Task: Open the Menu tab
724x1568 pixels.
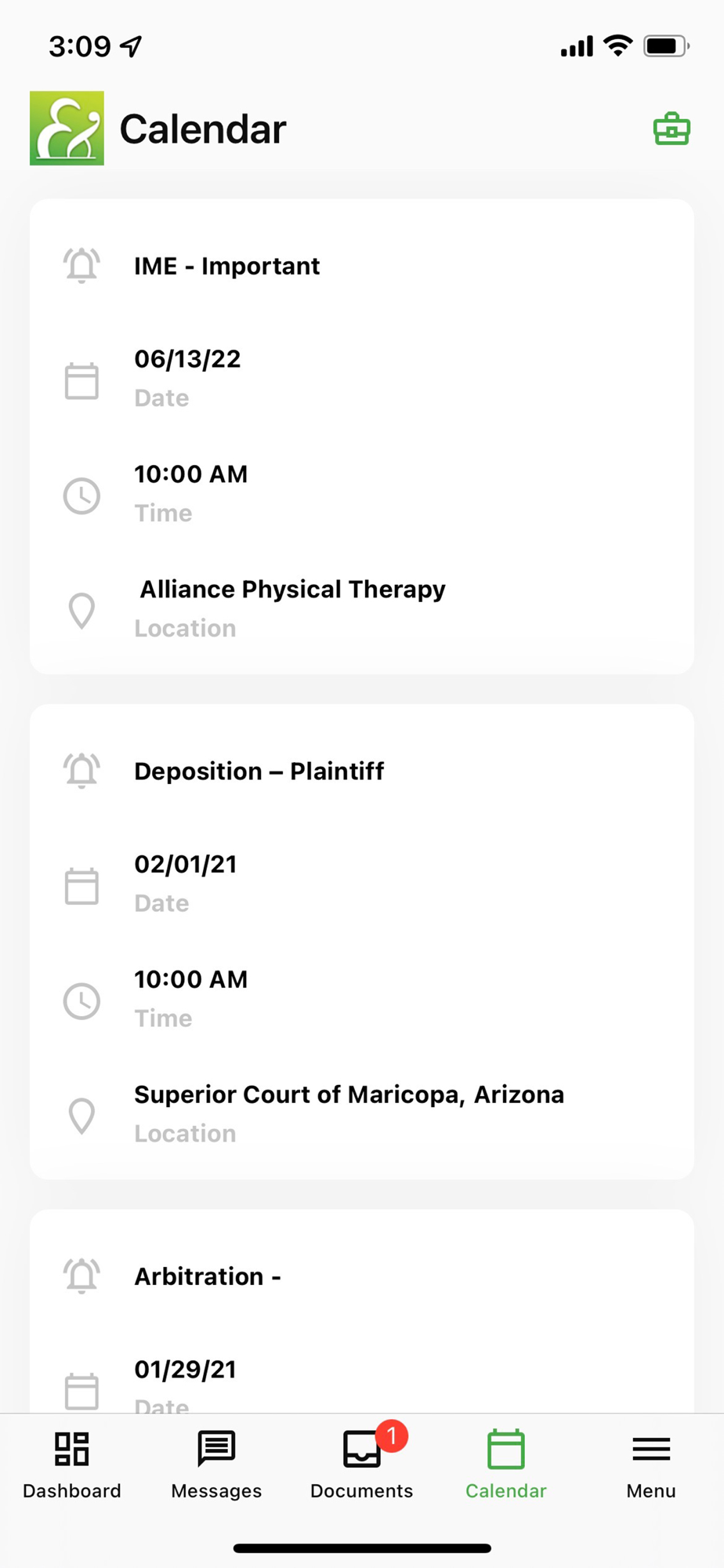Action: 651,1465
